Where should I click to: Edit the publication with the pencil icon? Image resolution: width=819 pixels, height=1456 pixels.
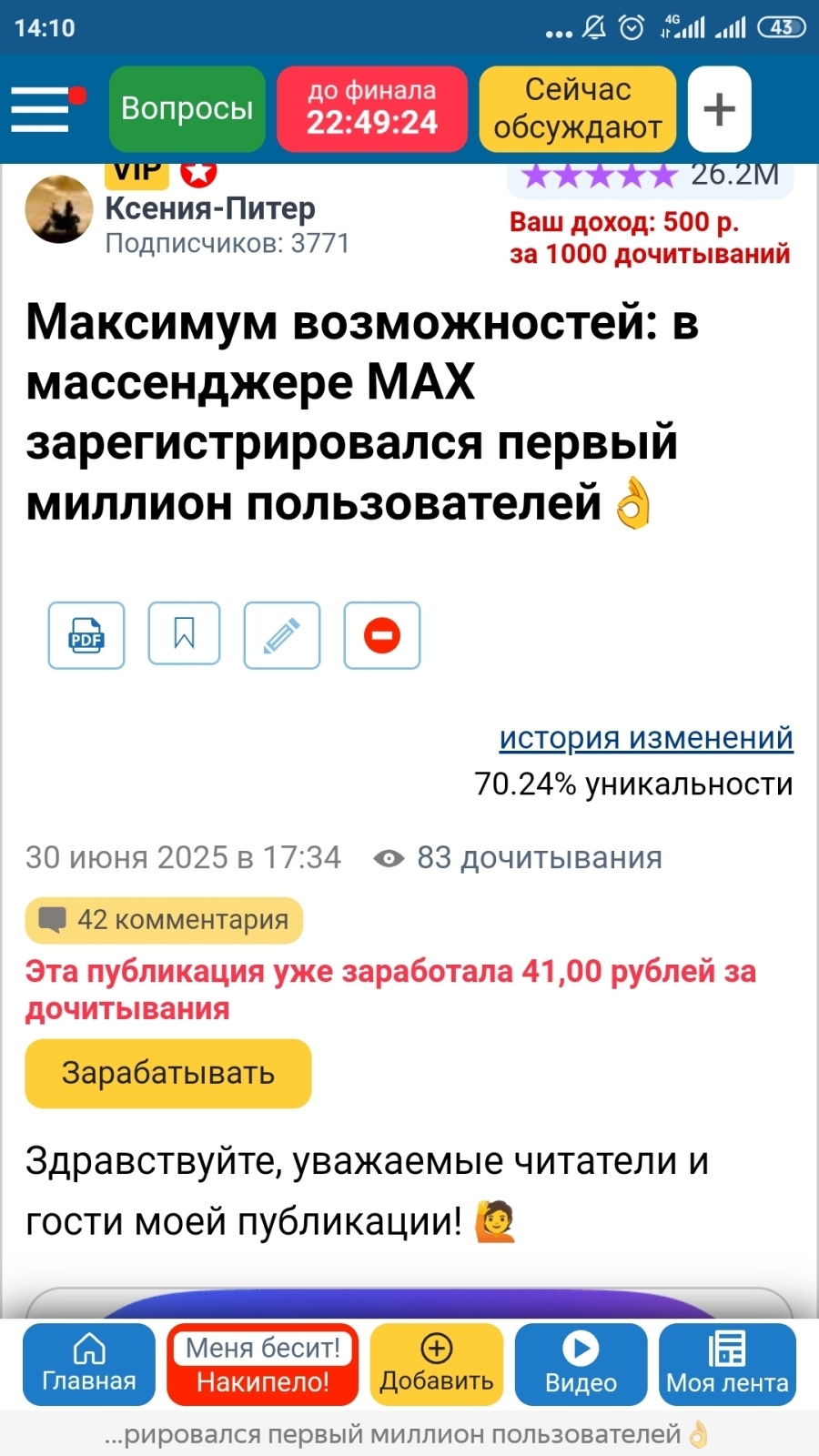[282, 635]
